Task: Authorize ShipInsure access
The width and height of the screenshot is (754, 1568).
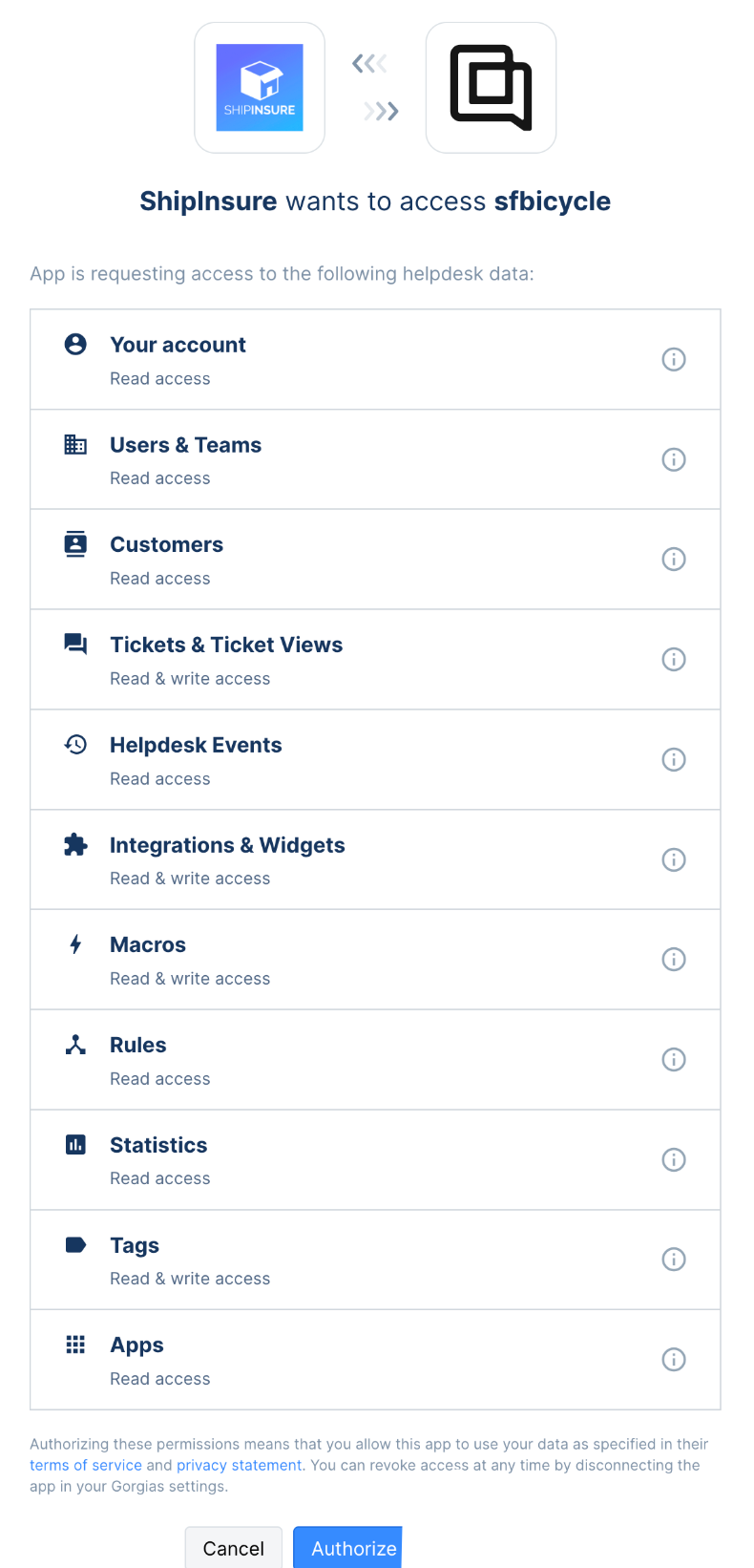Action: tap(347, 1547)
